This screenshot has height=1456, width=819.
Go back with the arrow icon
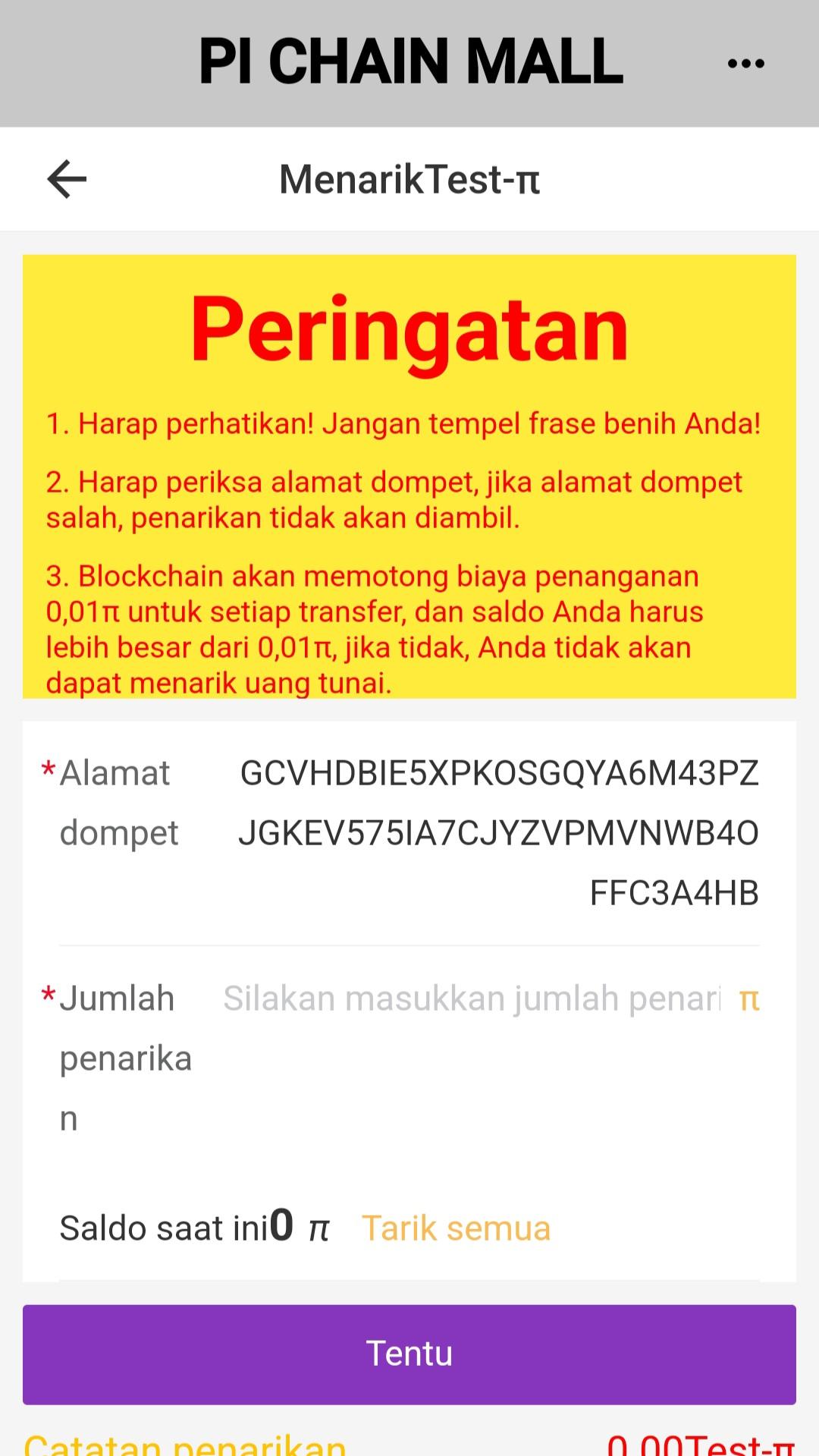(x=67, y=179)
